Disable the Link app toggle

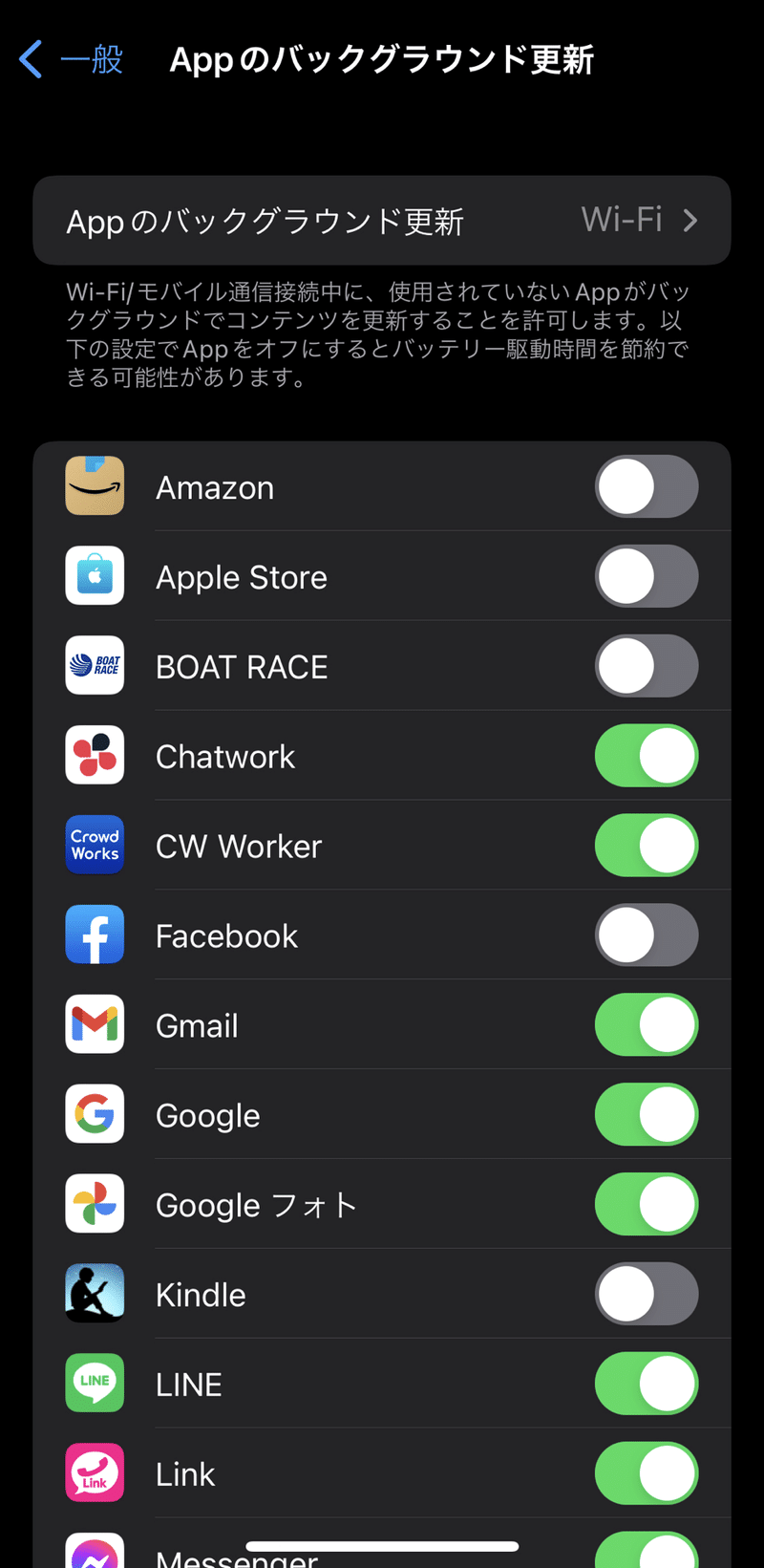tap(647, 1473)
